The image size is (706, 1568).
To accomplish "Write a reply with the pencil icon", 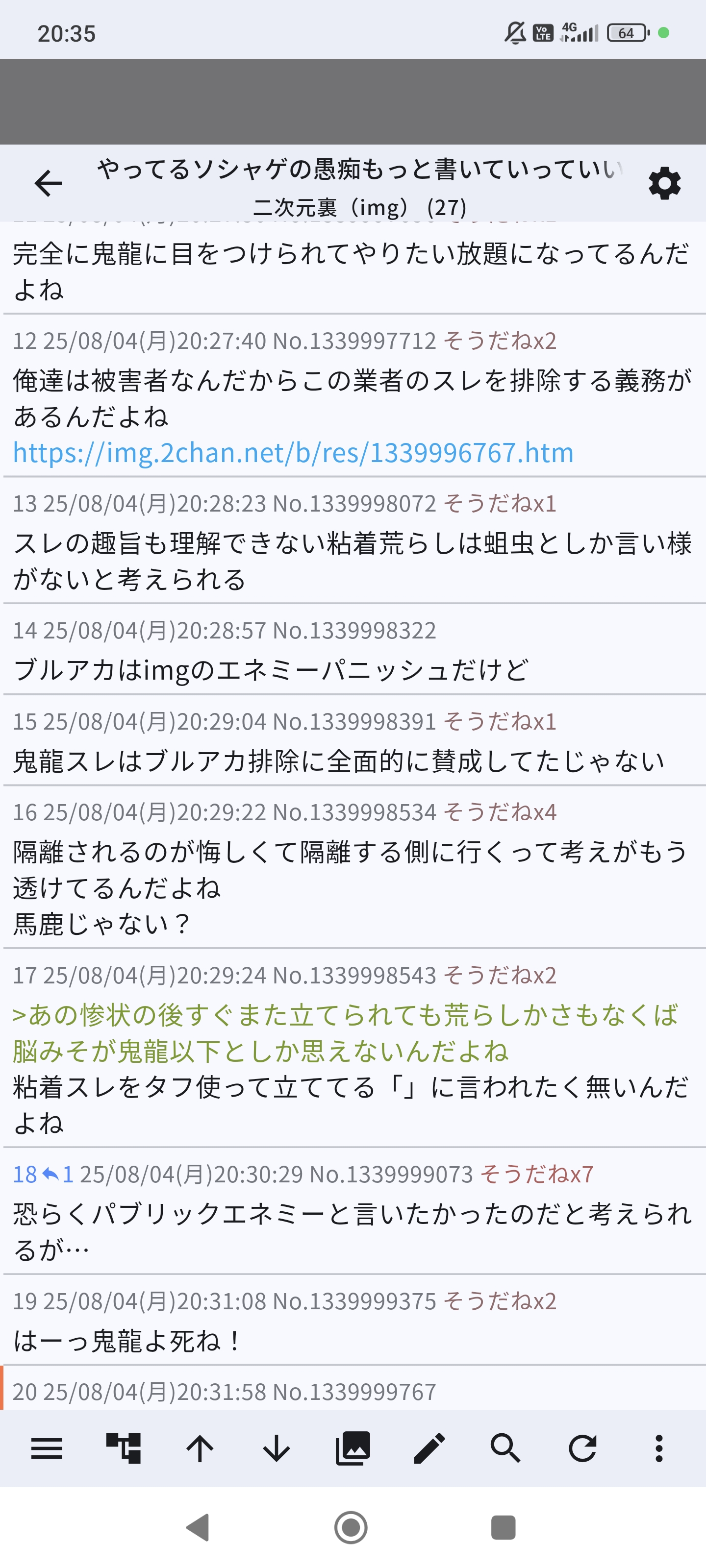I will point(429,1448).
